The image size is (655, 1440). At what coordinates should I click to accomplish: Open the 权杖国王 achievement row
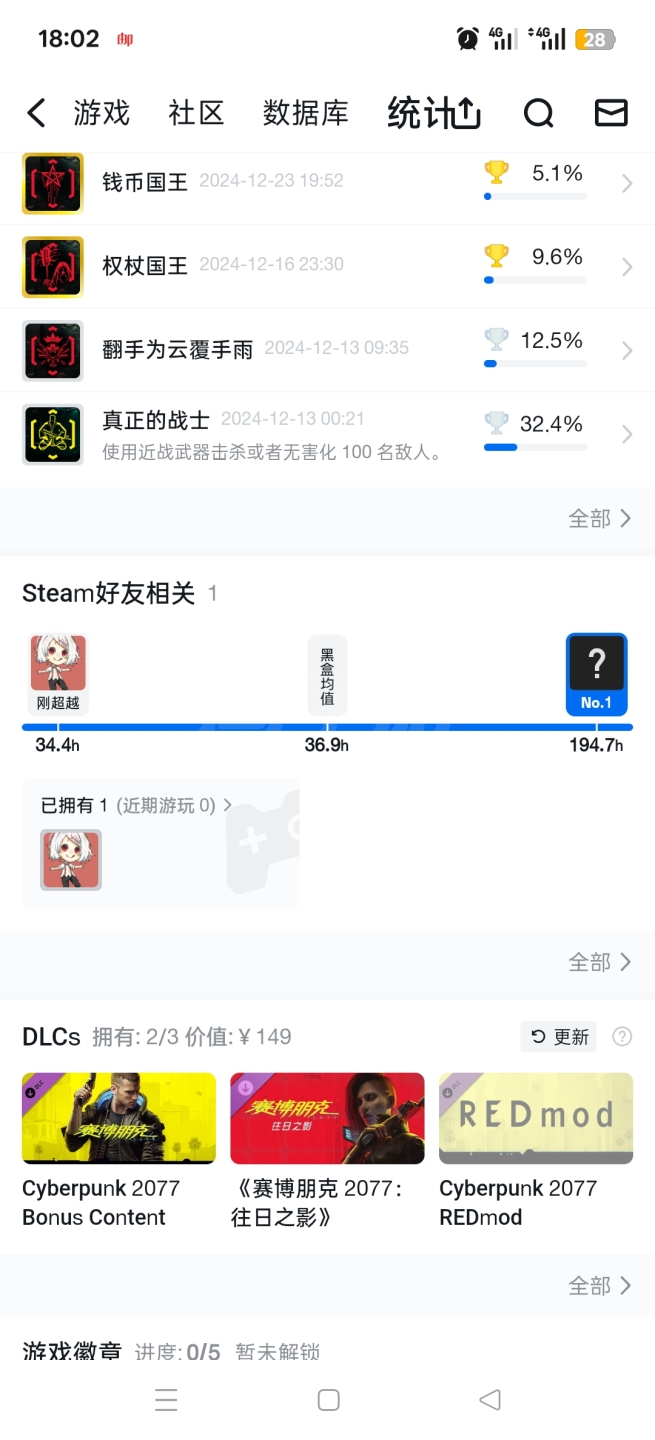[327, 267]
